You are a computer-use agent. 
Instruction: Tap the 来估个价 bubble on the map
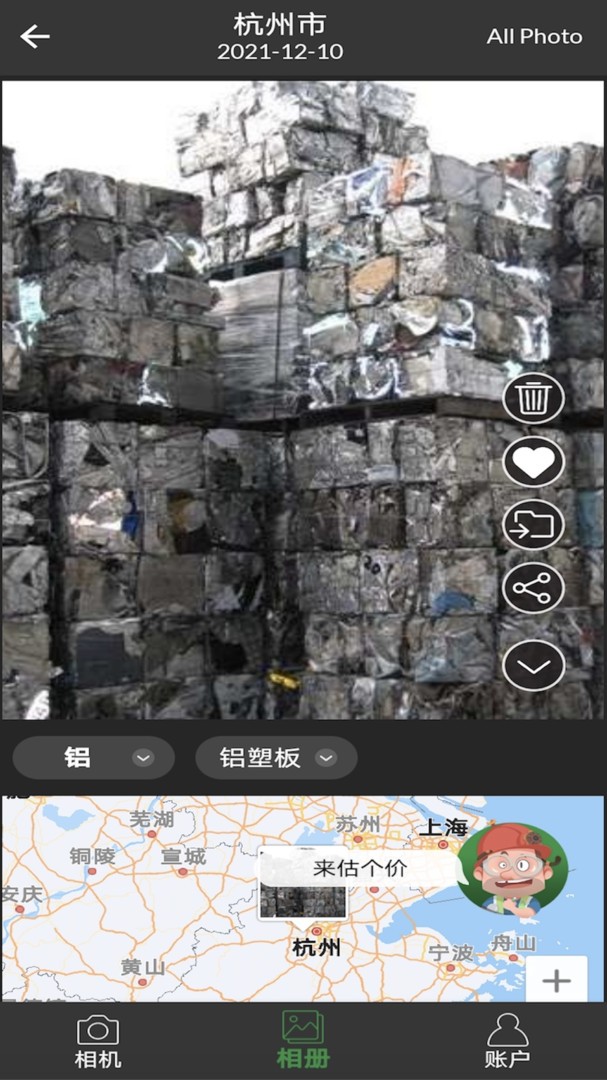coord(360,868)
